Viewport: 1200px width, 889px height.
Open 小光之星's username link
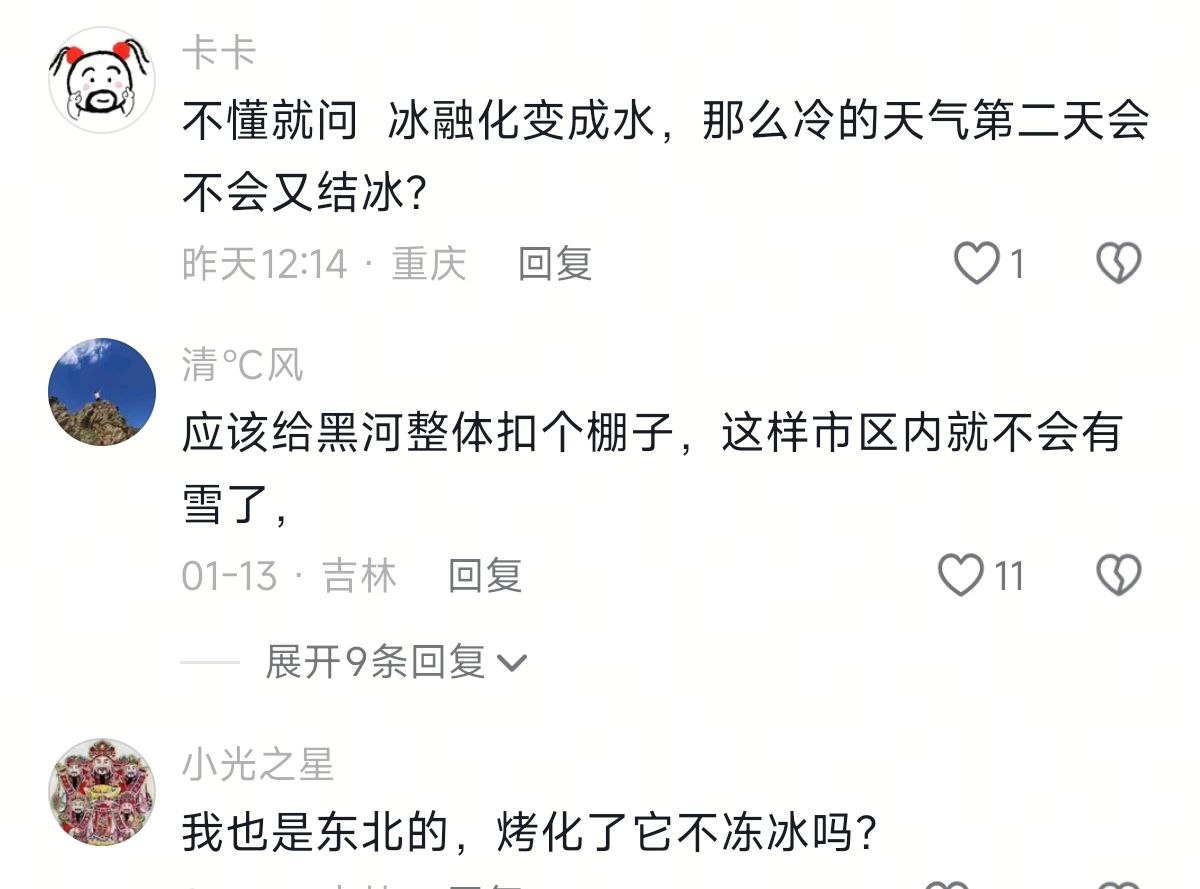[257, 766]
